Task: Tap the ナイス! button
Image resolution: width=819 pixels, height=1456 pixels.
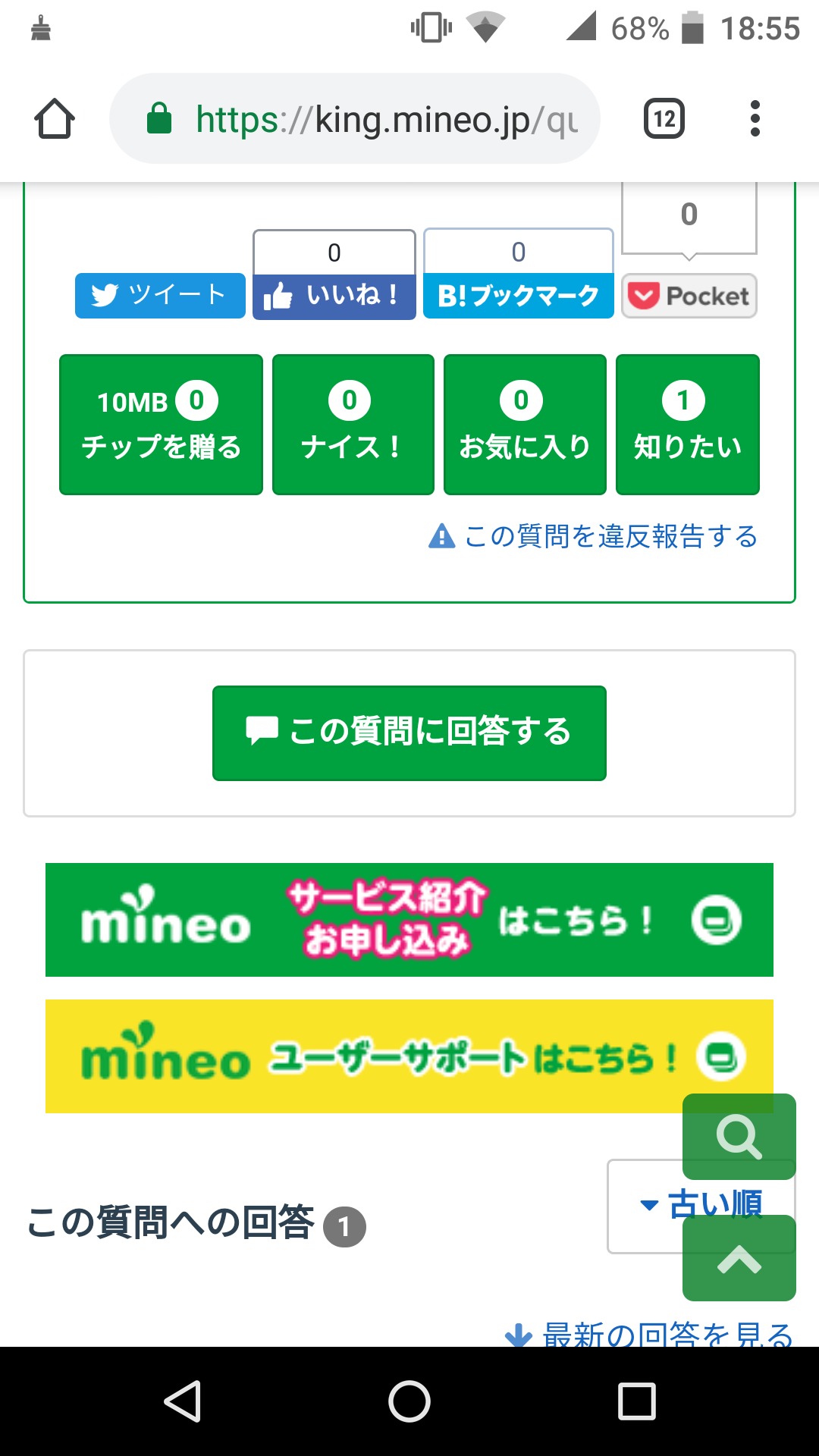Action: [353, 425]
